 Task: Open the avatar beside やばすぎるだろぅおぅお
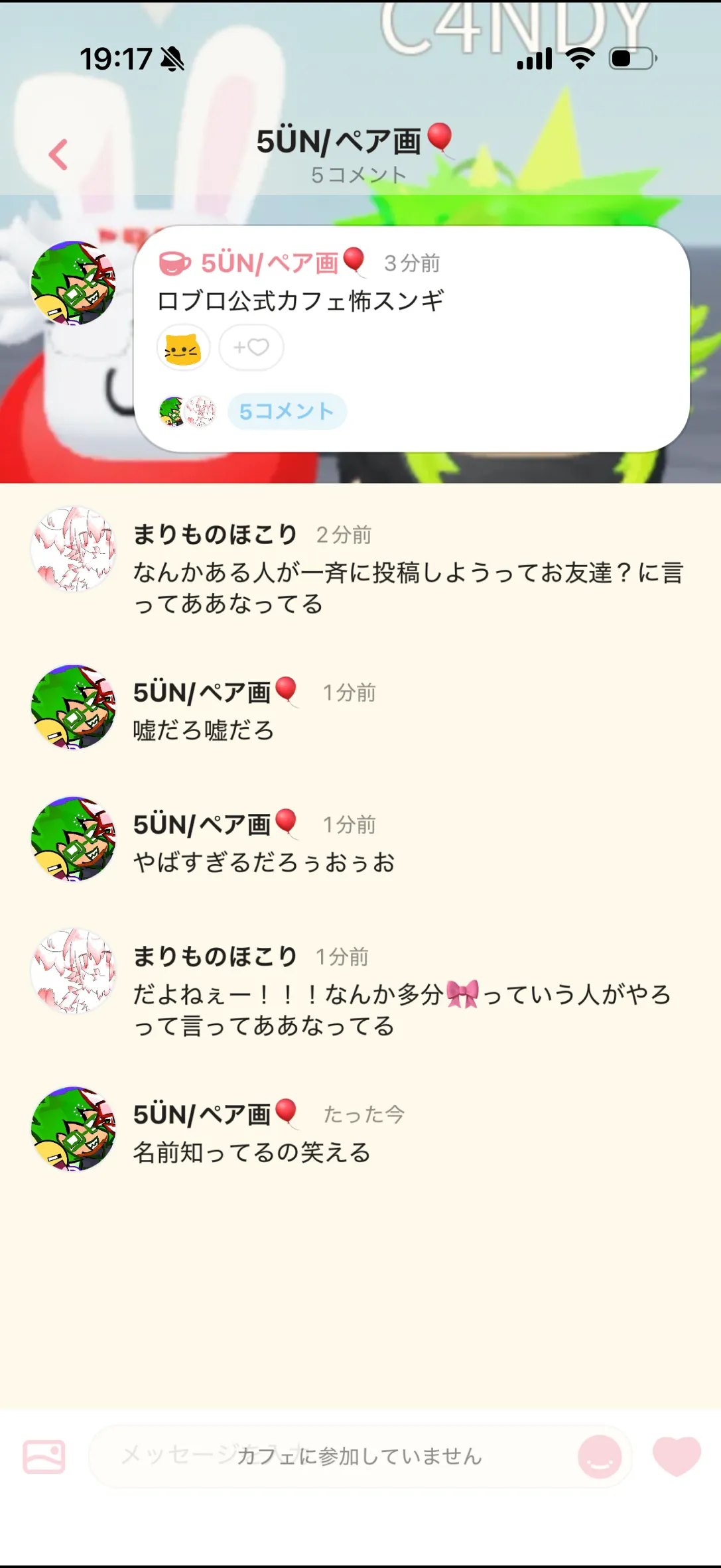coord(74,839)
